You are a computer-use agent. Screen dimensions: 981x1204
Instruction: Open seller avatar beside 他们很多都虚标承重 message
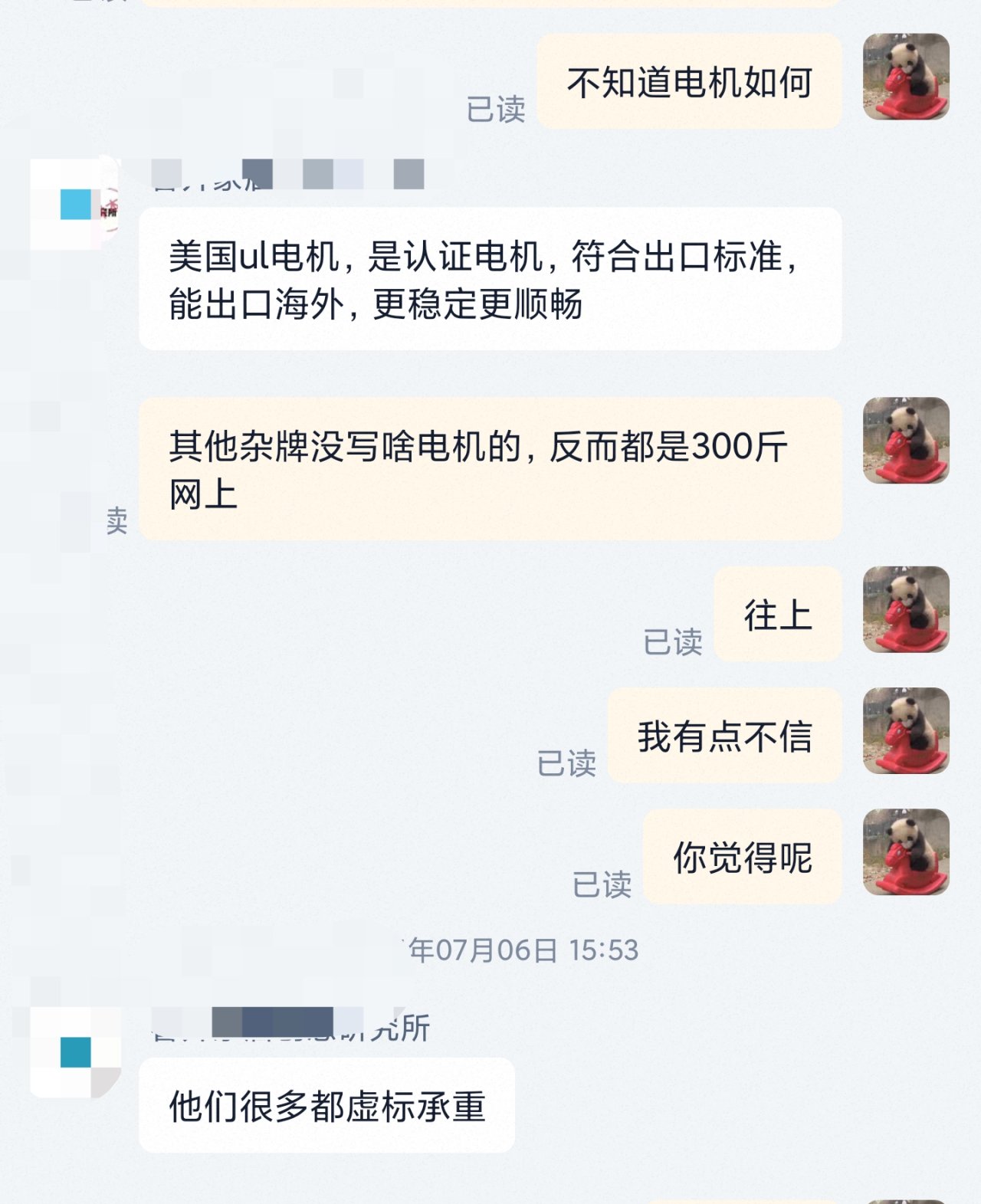(75, 1052)
